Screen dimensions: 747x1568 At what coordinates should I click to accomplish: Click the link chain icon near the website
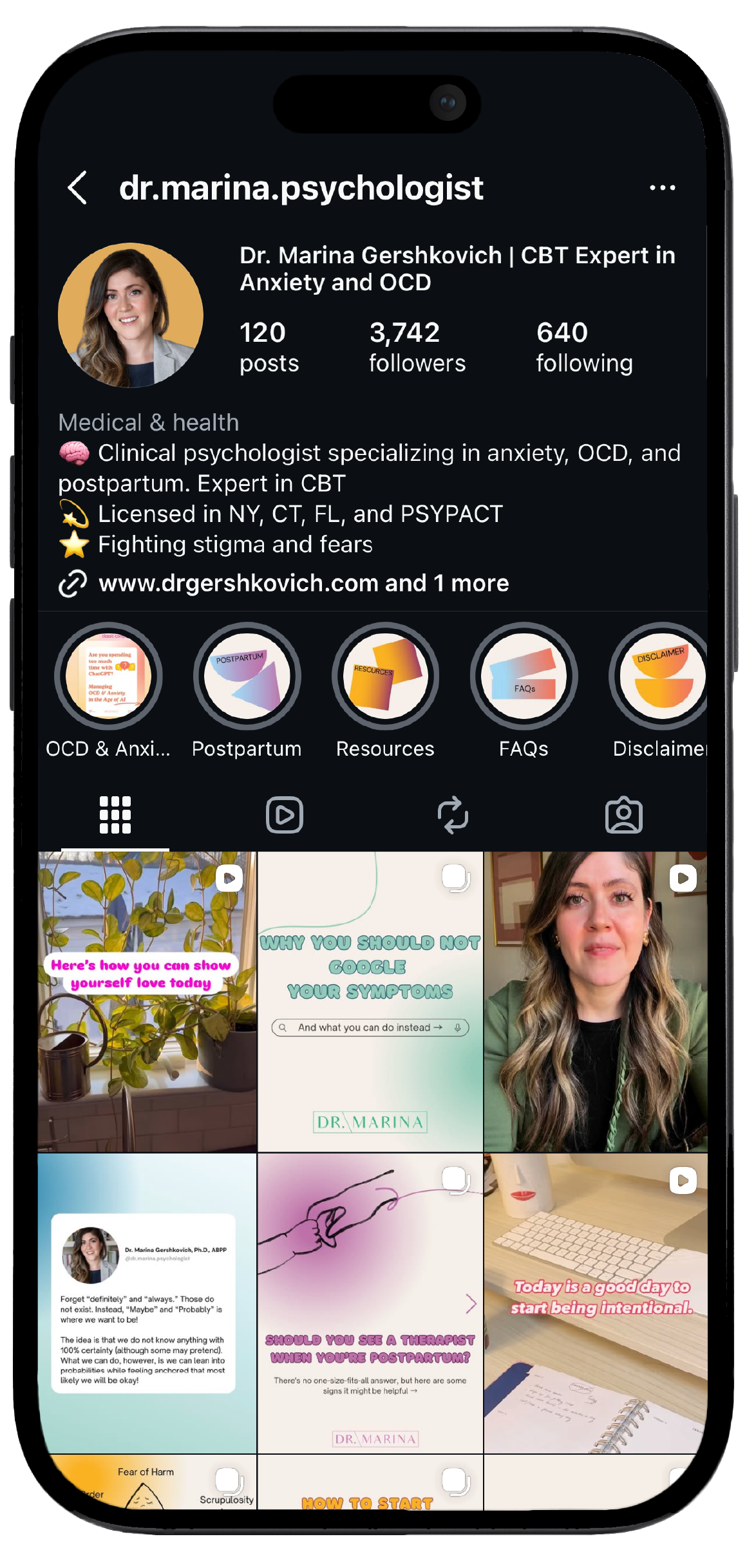73,583
